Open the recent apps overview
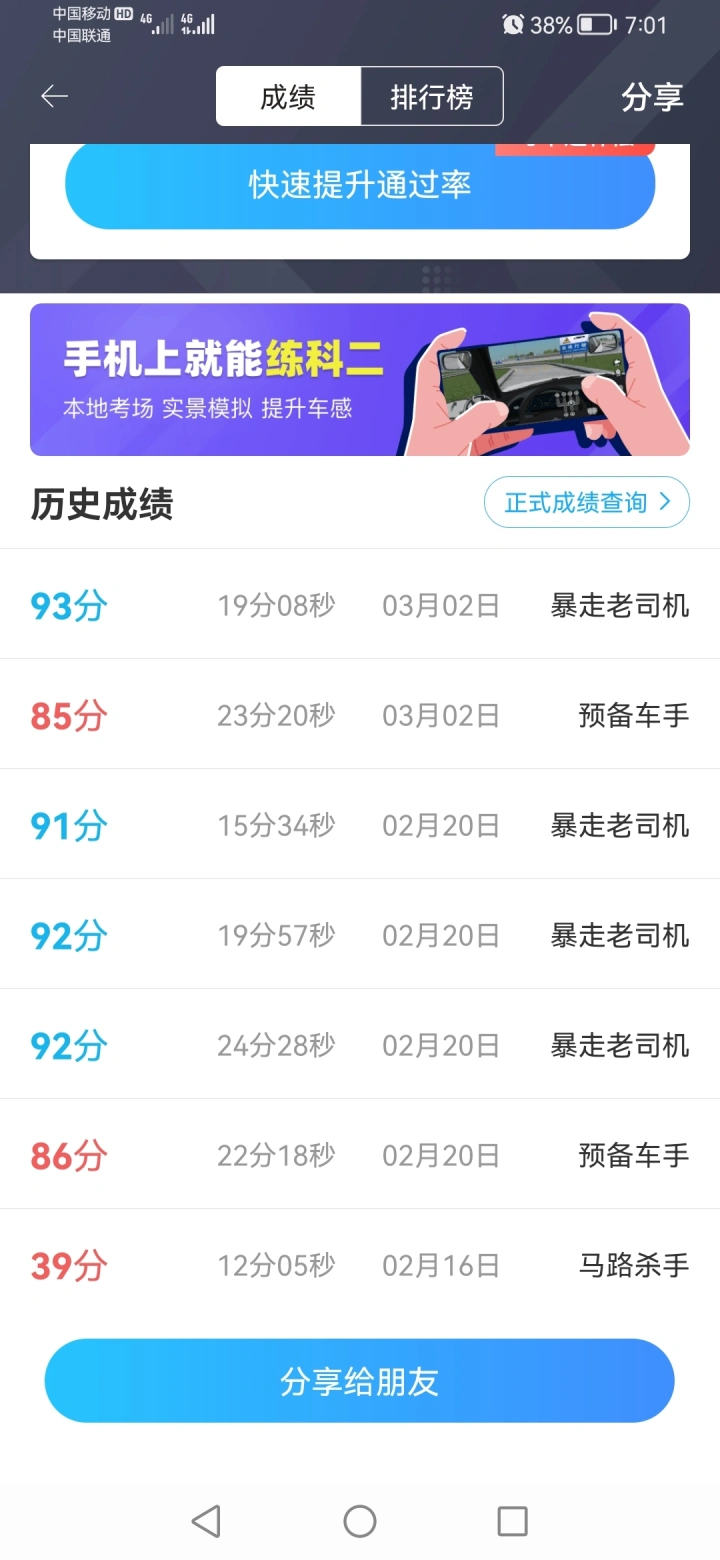720x1560 pixels. click(512, 1521)
